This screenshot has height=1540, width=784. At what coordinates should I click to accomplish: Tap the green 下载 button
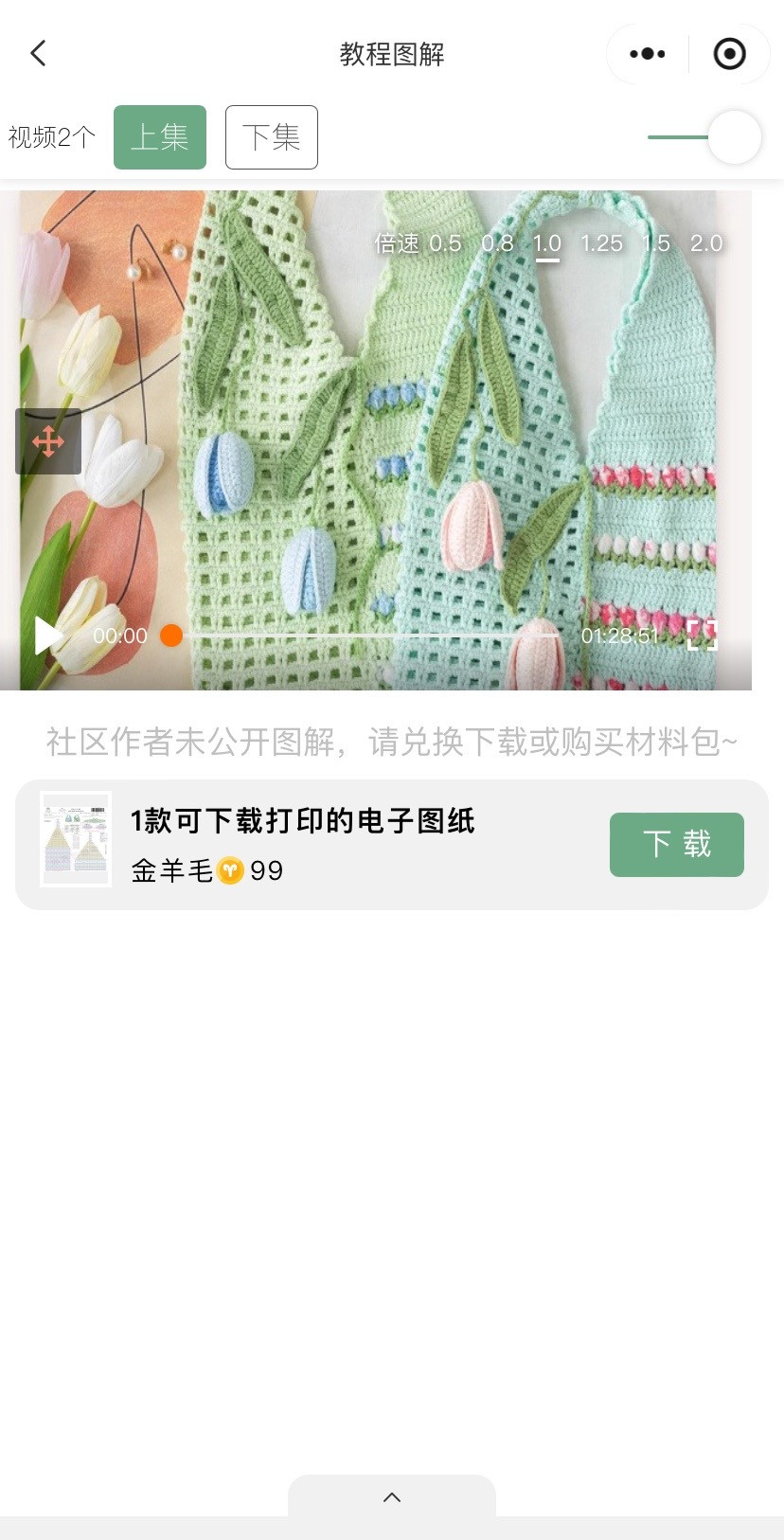pyautogui.click(x=676, y=844)
